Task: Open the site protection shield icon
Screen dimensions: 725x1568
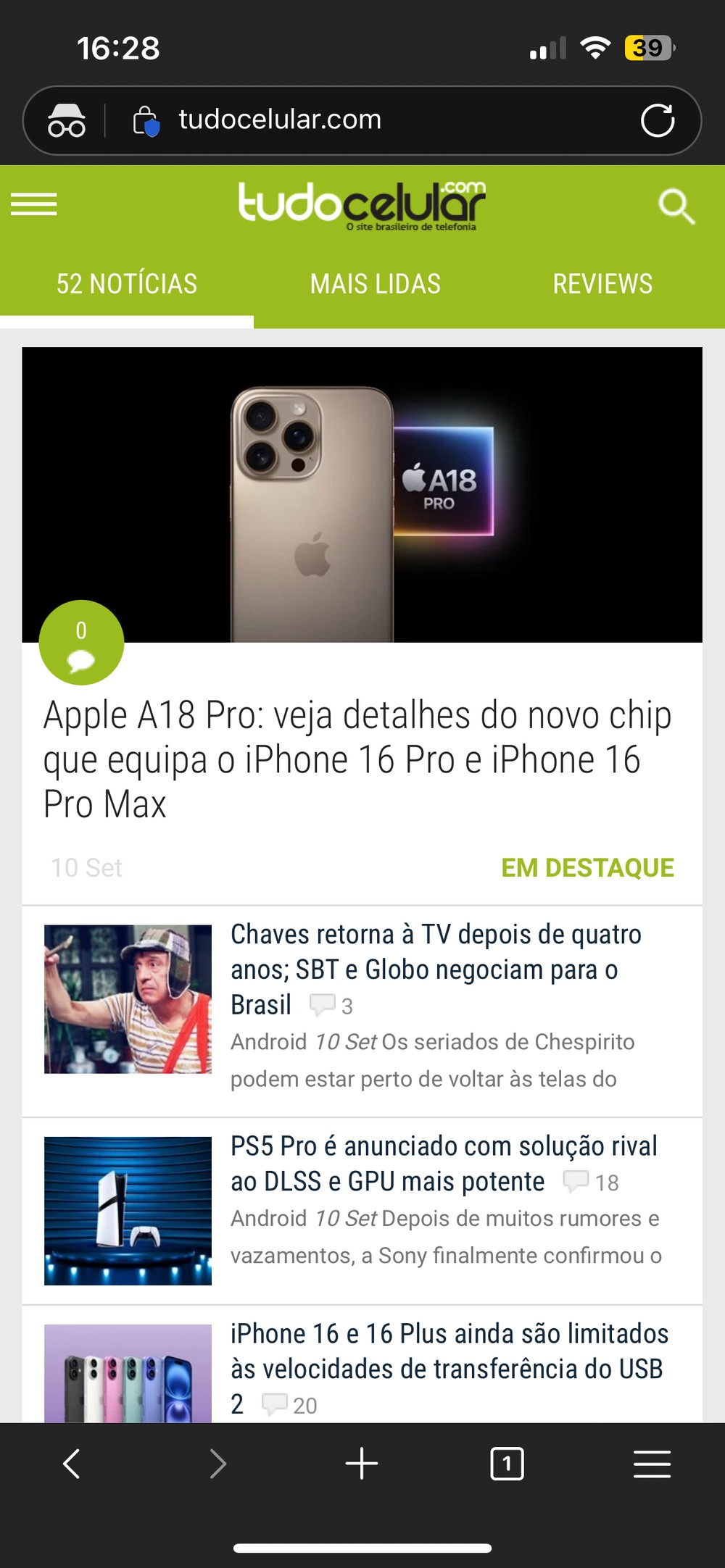Action: 146,121
